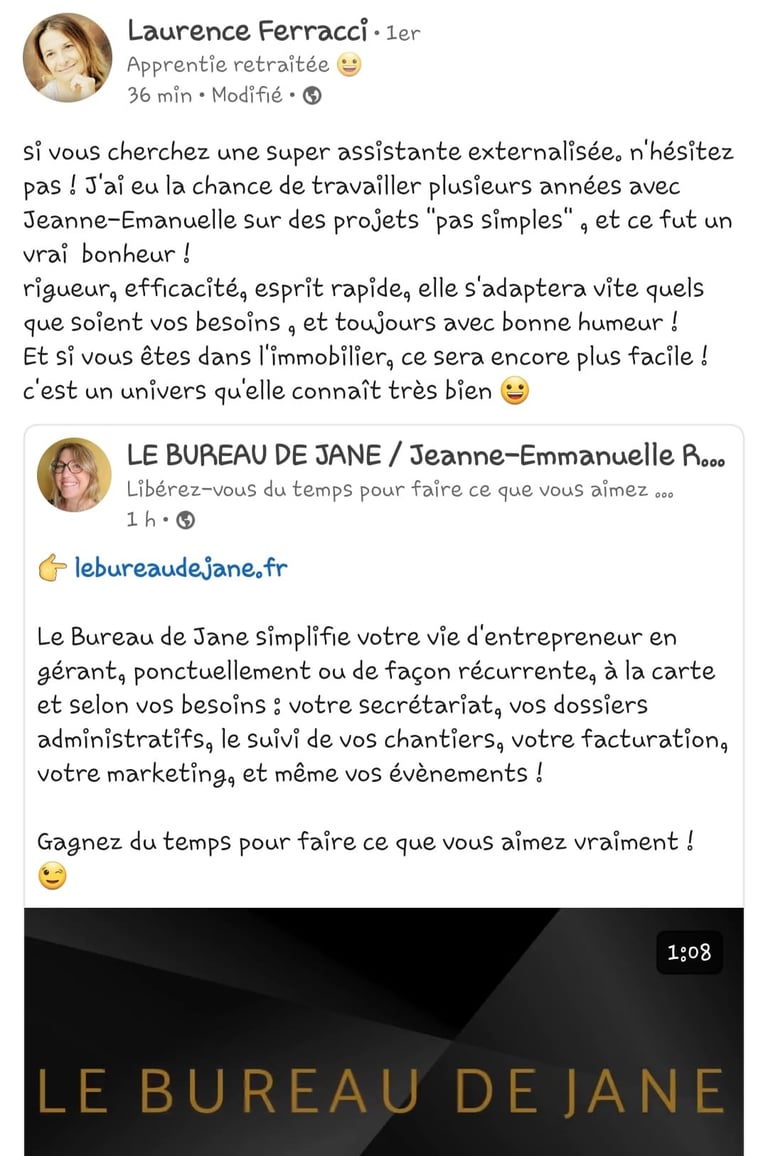Open Le Bureau de Jane profile picture
Screen dimensions: 768x1156
coord(74,475)
